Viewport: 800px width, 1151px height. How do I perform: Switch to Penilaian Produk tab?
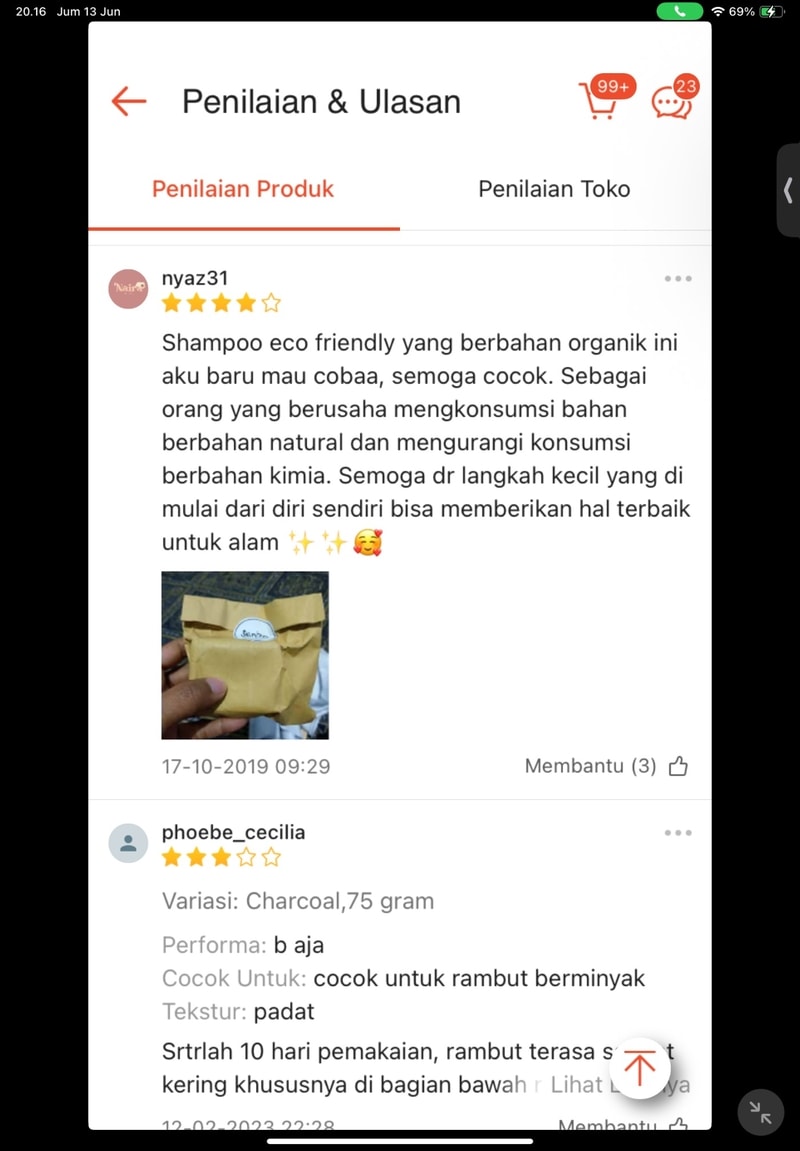(x=243, y=189)
